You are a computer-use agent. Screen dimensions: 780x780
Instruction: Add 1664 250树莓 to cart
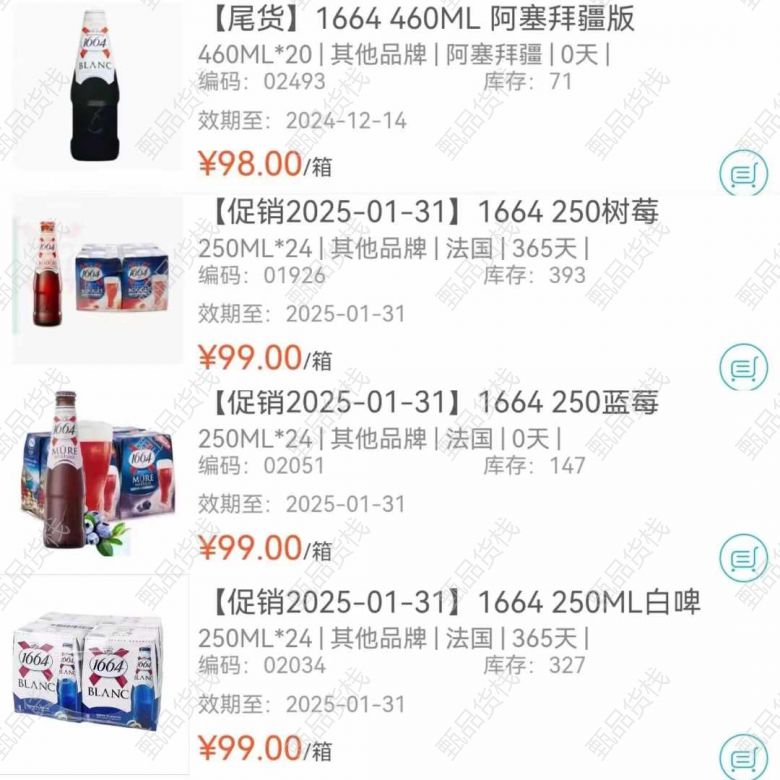pos(743,366)
